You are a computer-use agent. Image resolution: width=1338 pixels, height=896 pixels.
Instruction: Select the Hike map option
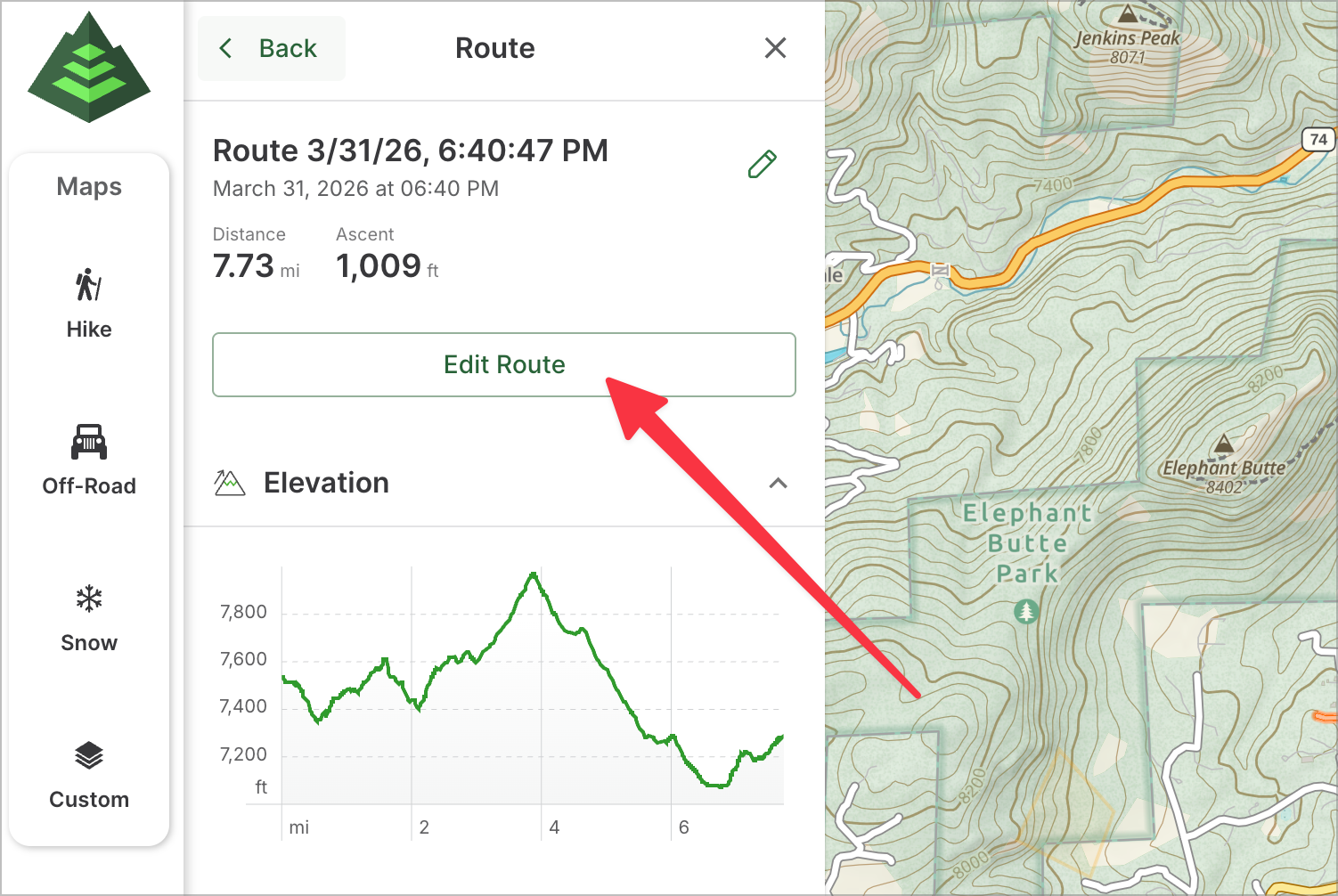[x=89, y=304]
